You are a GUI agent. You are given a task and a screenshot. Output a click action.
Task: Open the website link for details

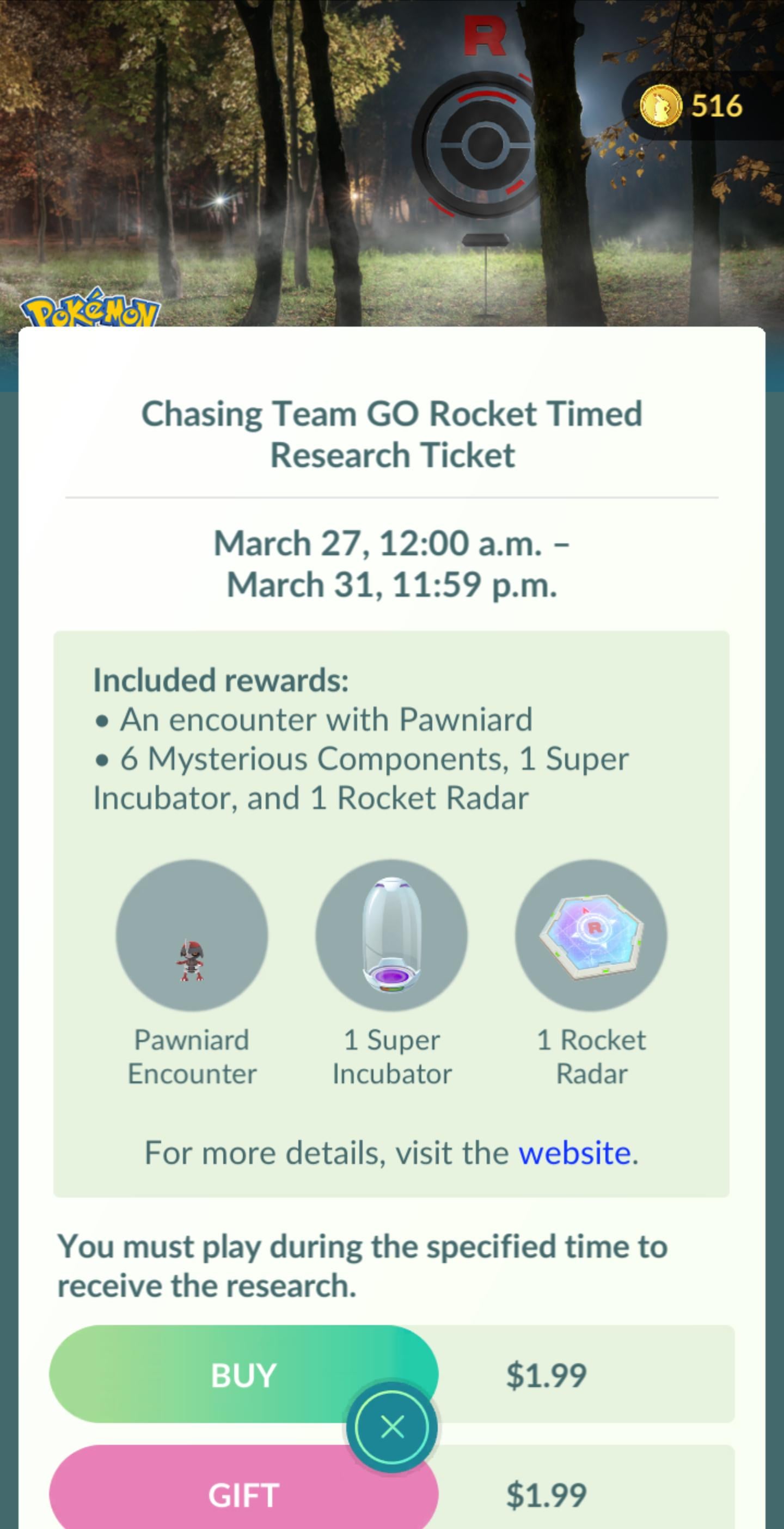tap(574, 1153)
